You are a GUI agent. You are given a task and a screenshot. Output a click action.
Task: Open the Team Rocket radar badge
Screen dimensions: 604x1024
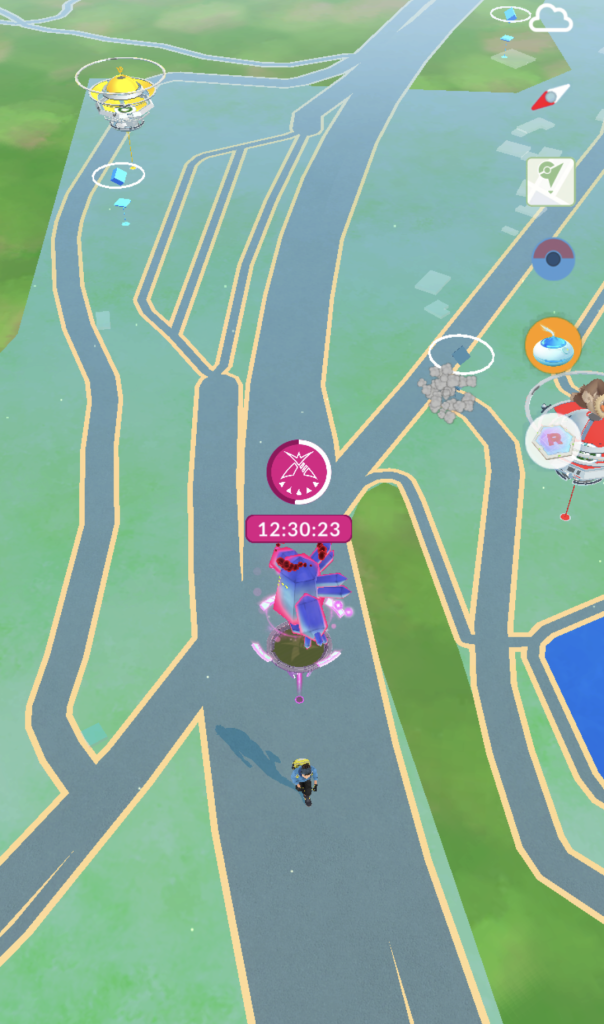tap(554, 440)
